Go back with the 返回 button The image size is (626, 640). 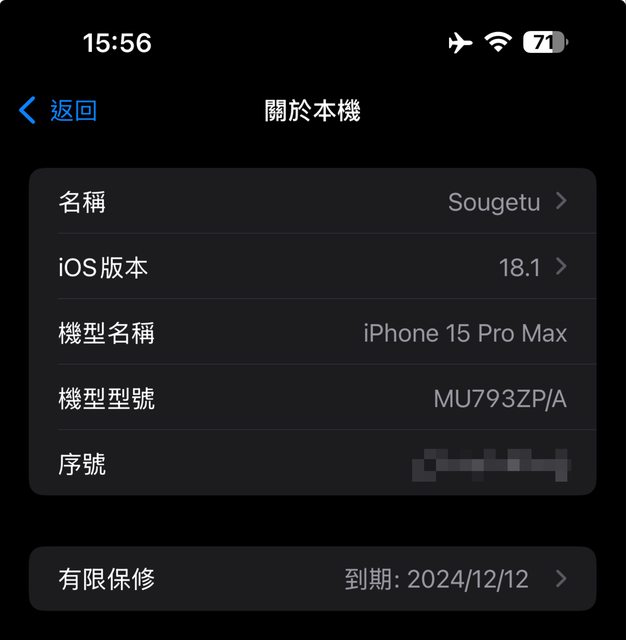point(58,110)
